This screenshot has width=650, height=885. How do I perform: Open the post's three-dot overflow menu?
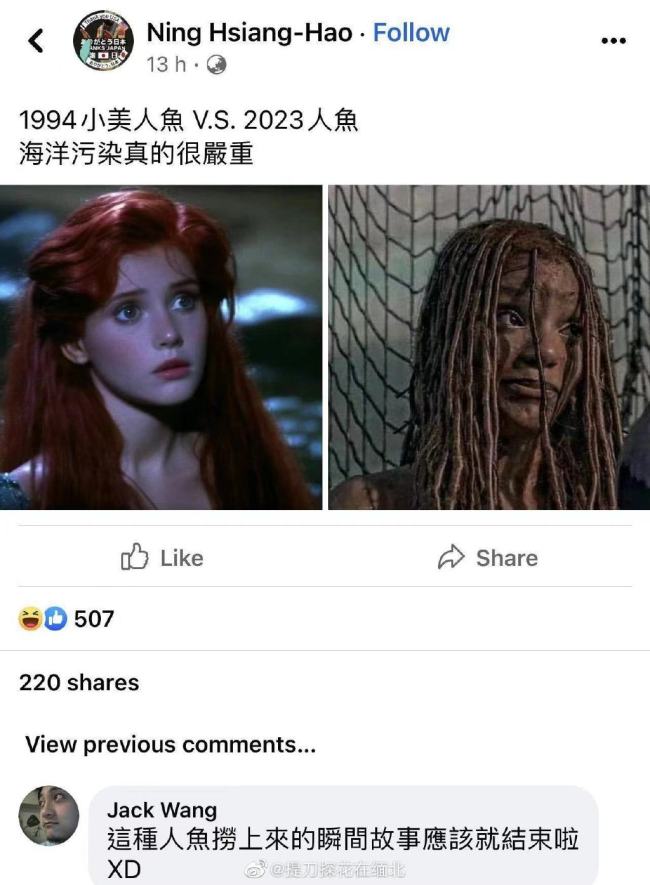(x=612, y=41)
